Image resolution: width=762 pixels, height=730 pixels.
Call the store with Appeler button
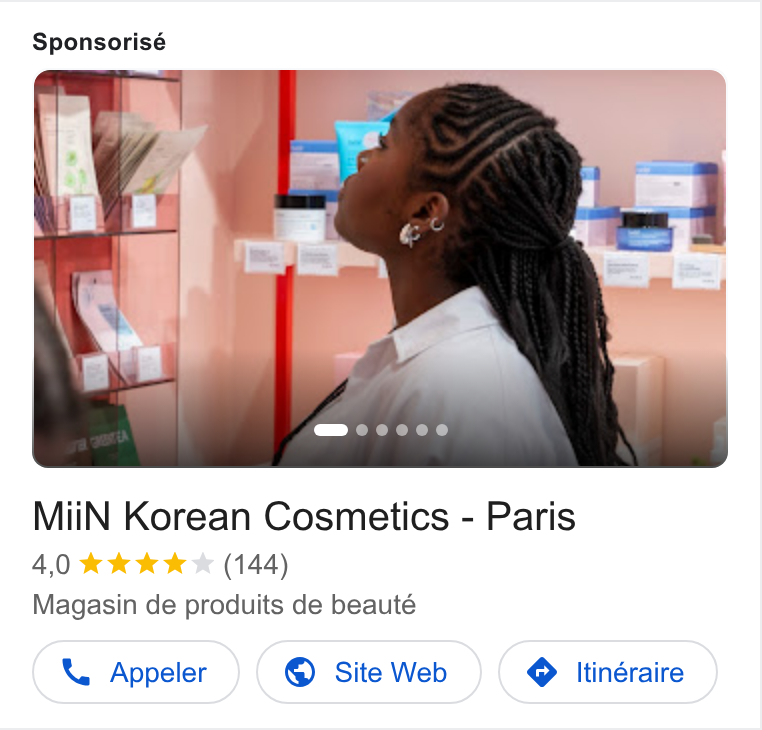(x=136, y=672)
